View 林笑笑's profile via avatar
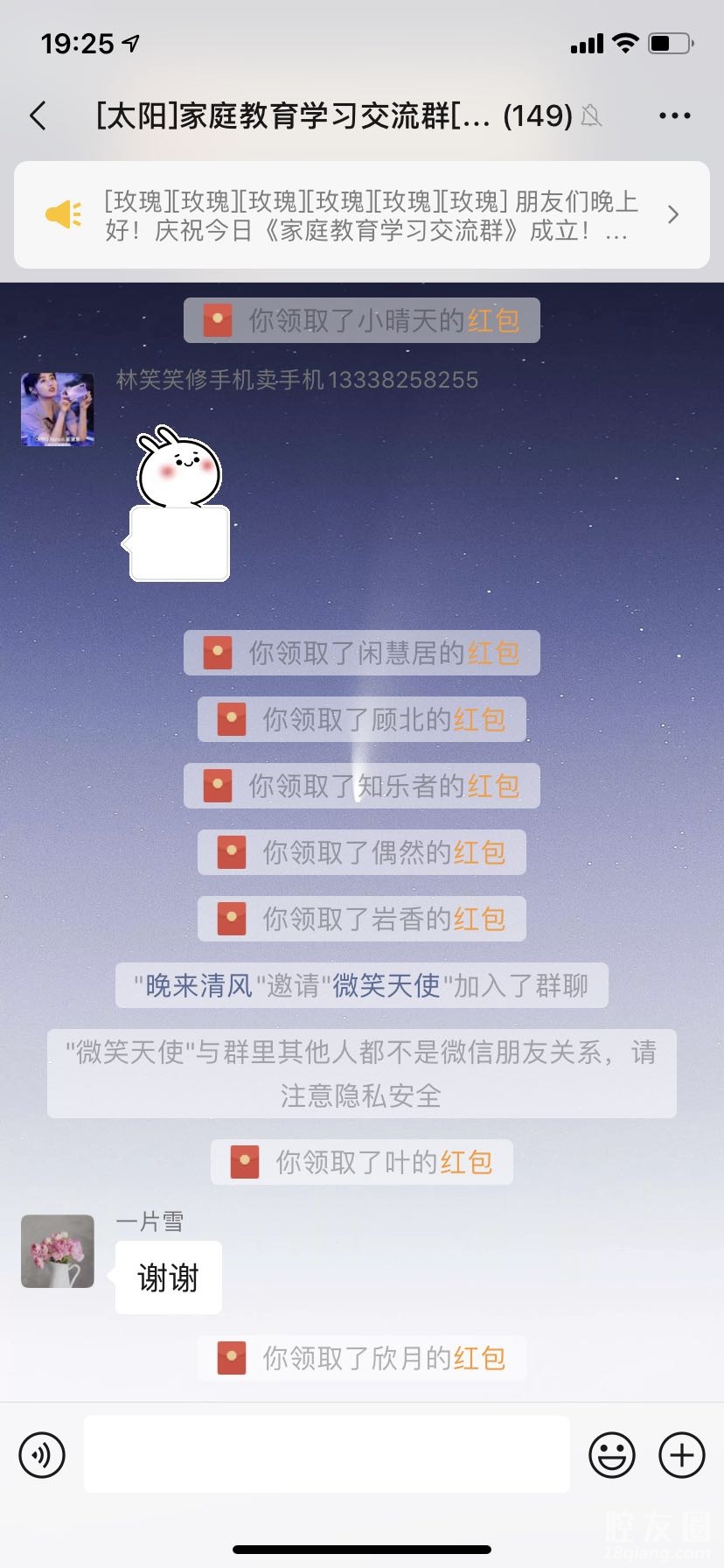The width and height of the screenshot is (724, 1568). coord(58,409)
